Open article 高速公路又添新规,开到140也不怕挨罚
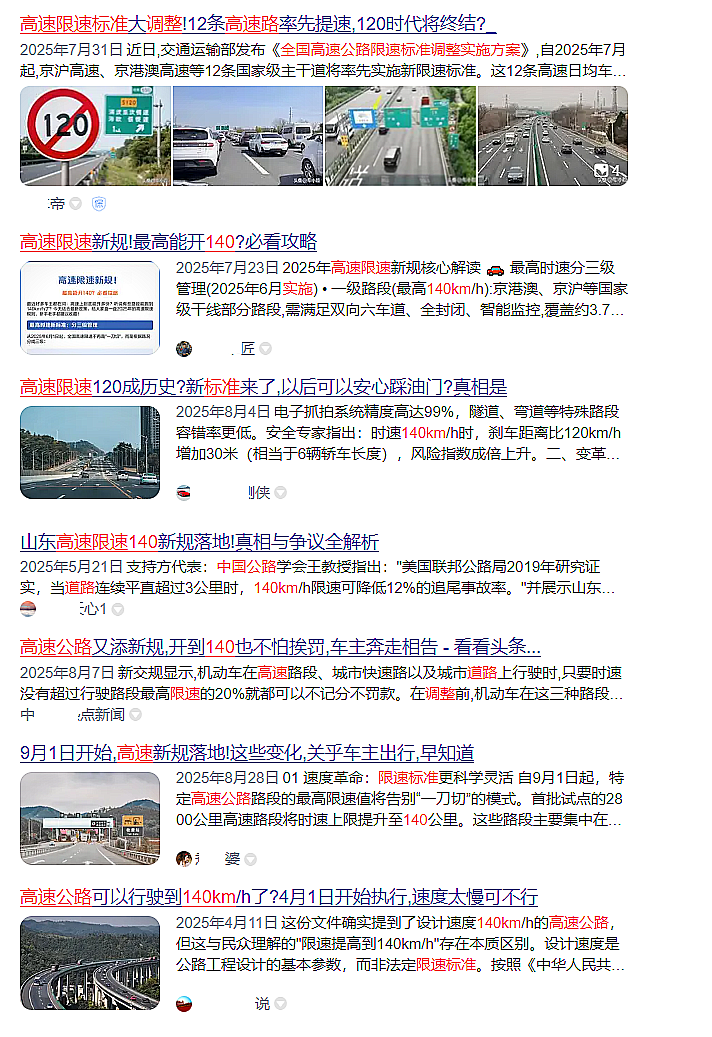The width and height of the screenshot is (712, 1037). point(280,646)
